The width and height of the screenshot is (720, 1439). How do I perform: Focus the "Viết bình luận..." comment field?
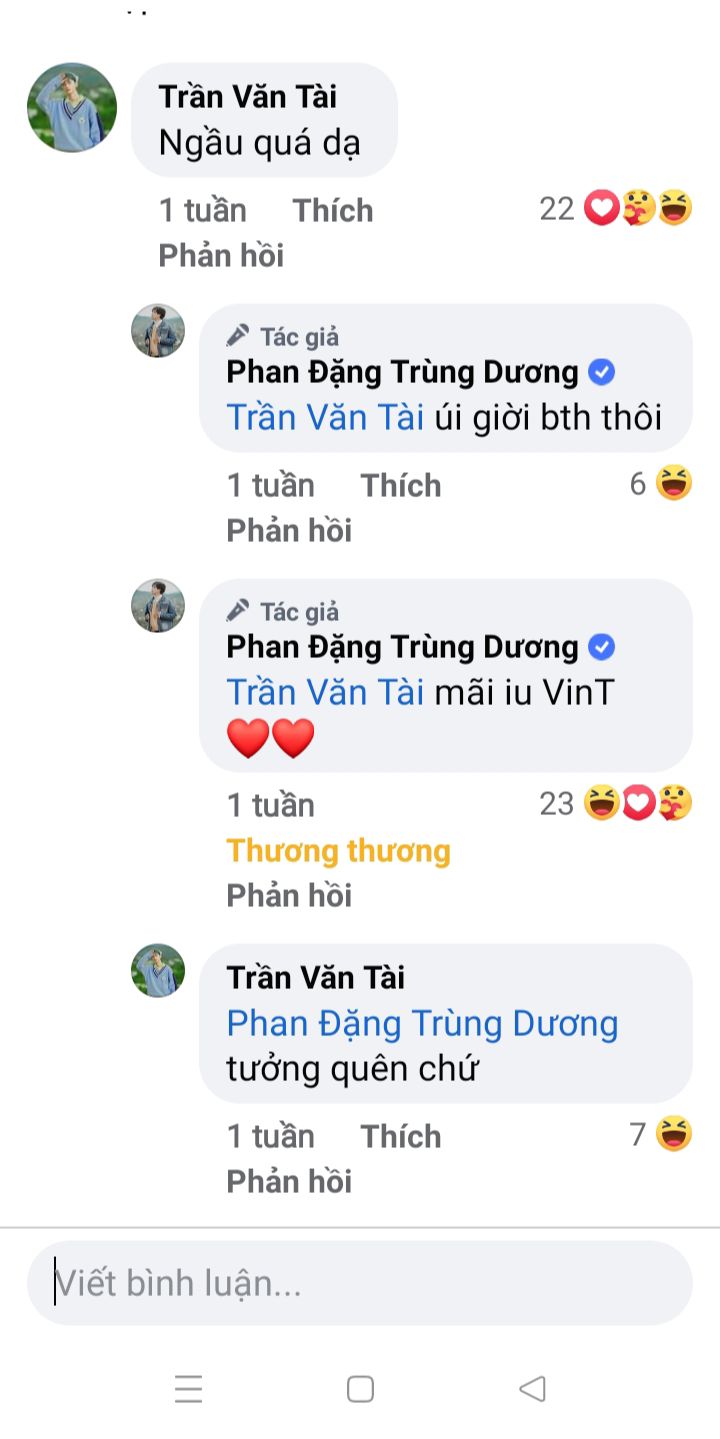(x=360, y=1283)
